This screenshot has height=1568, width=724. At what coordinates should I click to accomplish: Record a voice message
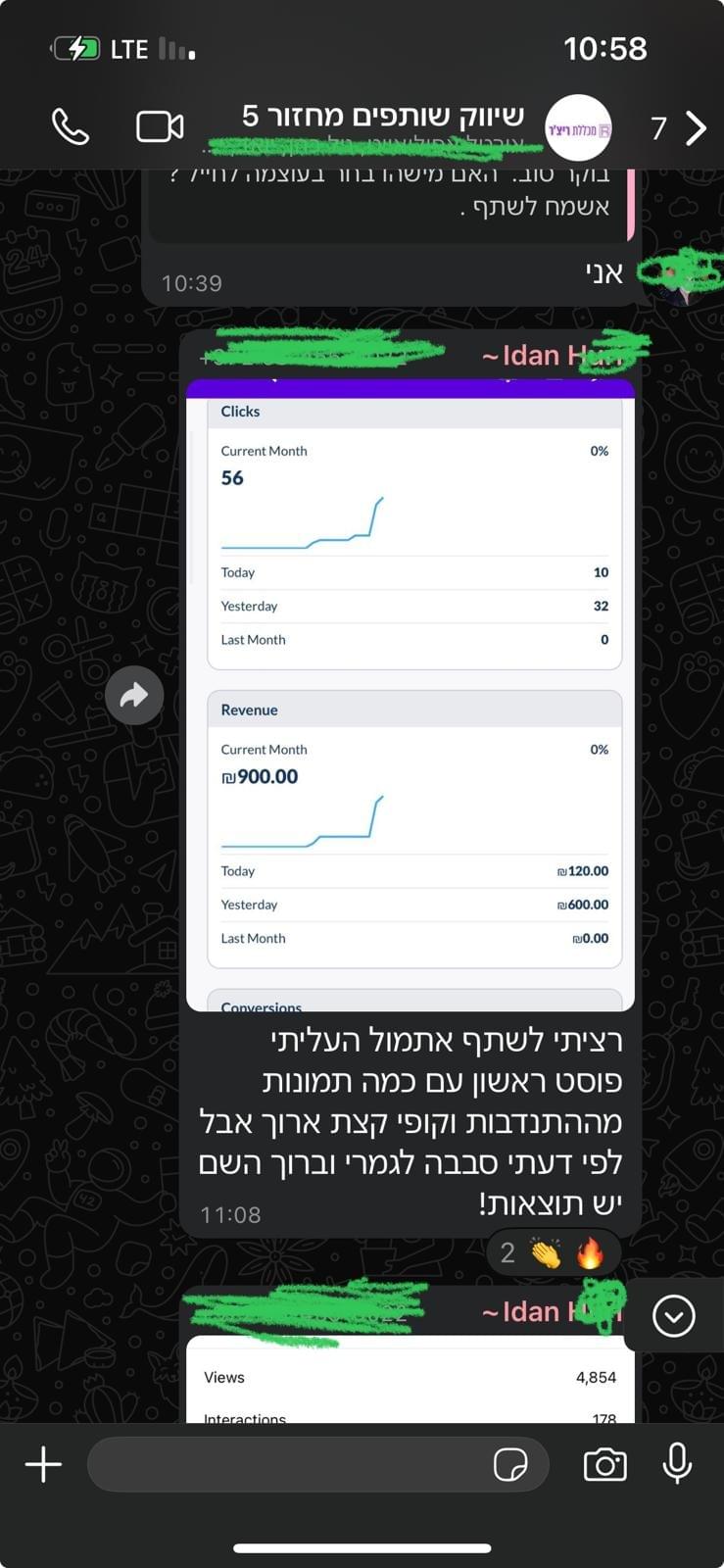[677, 1465]
